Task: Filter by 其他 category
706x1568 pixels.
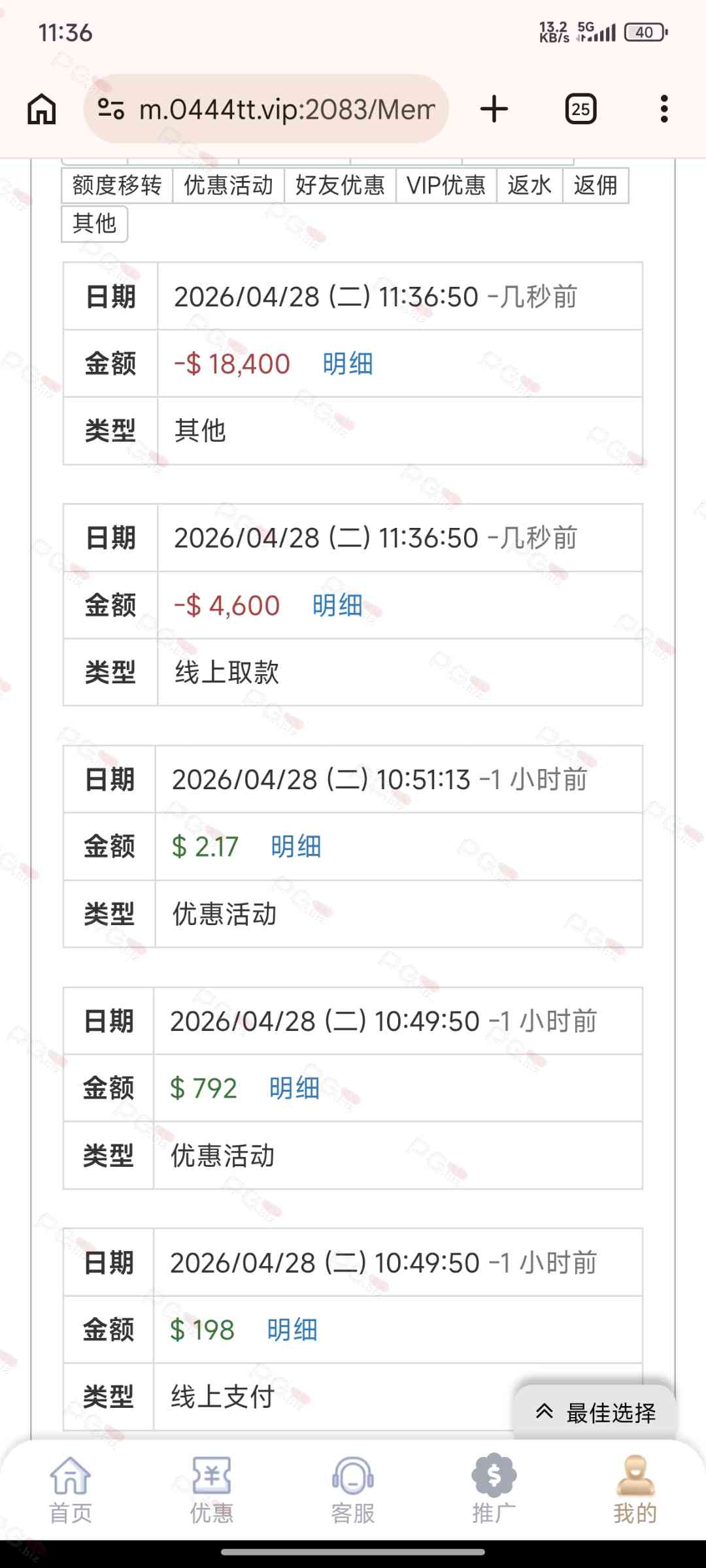Action: [94, 224]
